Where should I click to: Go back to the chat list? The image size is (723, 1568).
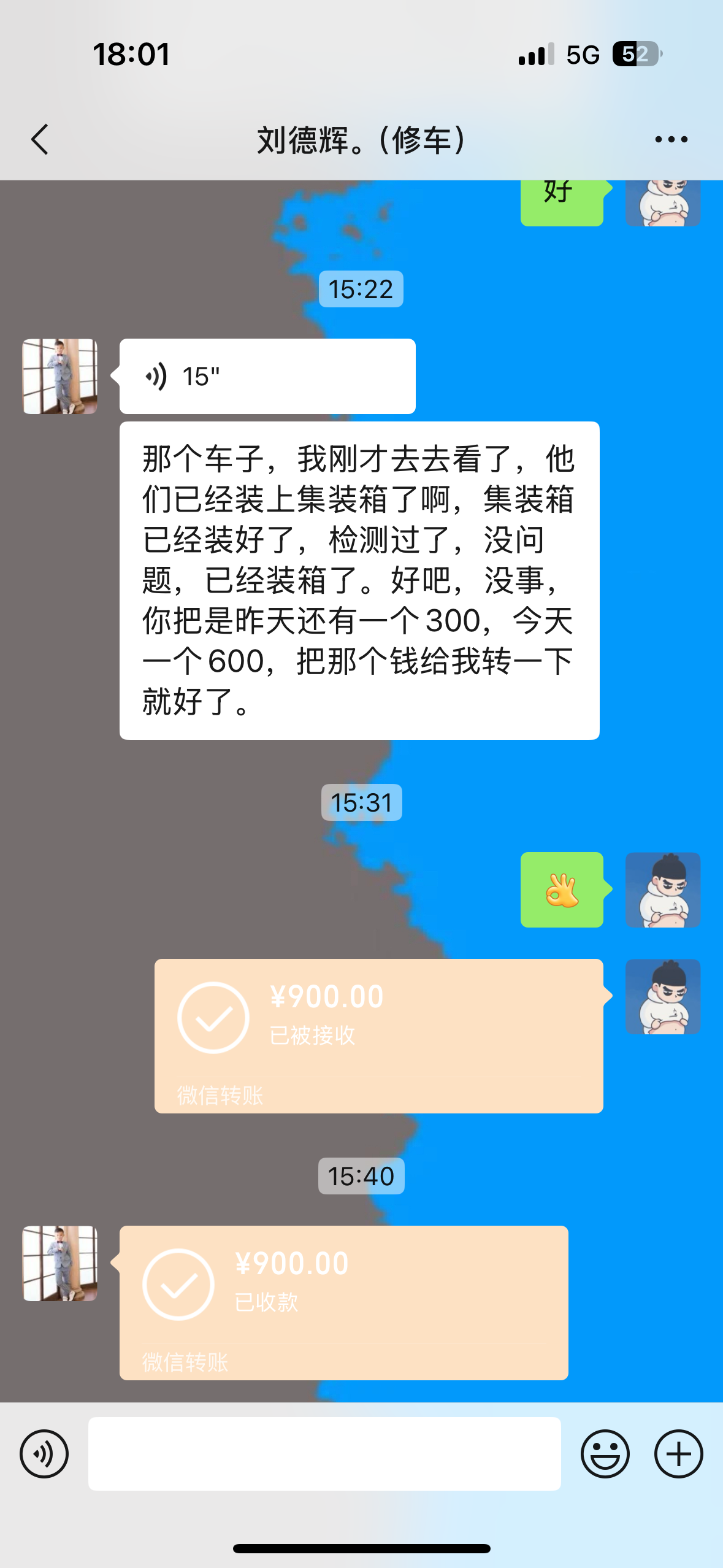40,139
